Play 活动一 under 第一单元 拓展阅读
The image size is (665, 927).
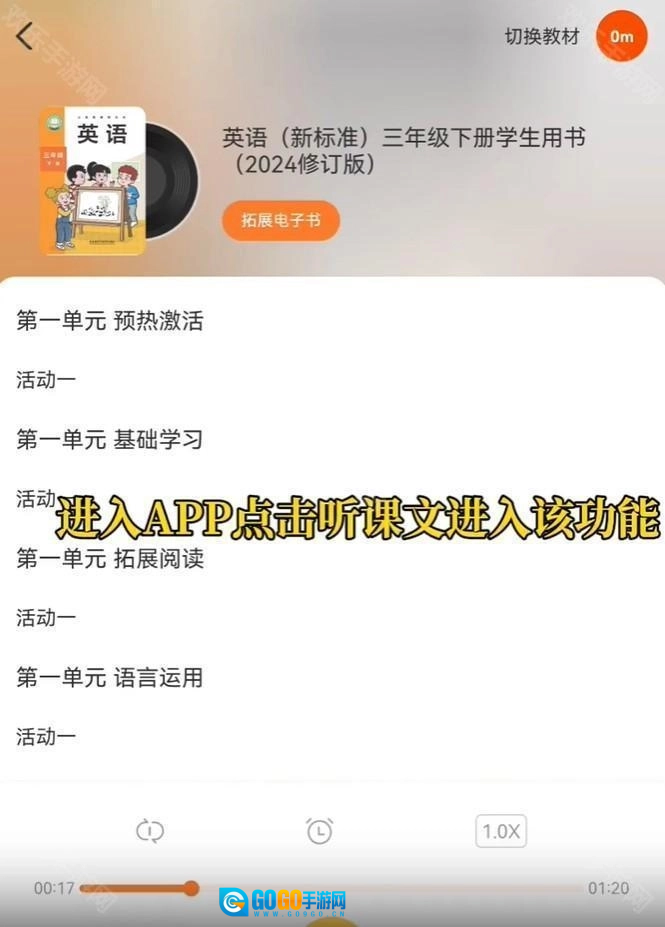(46, 618)
